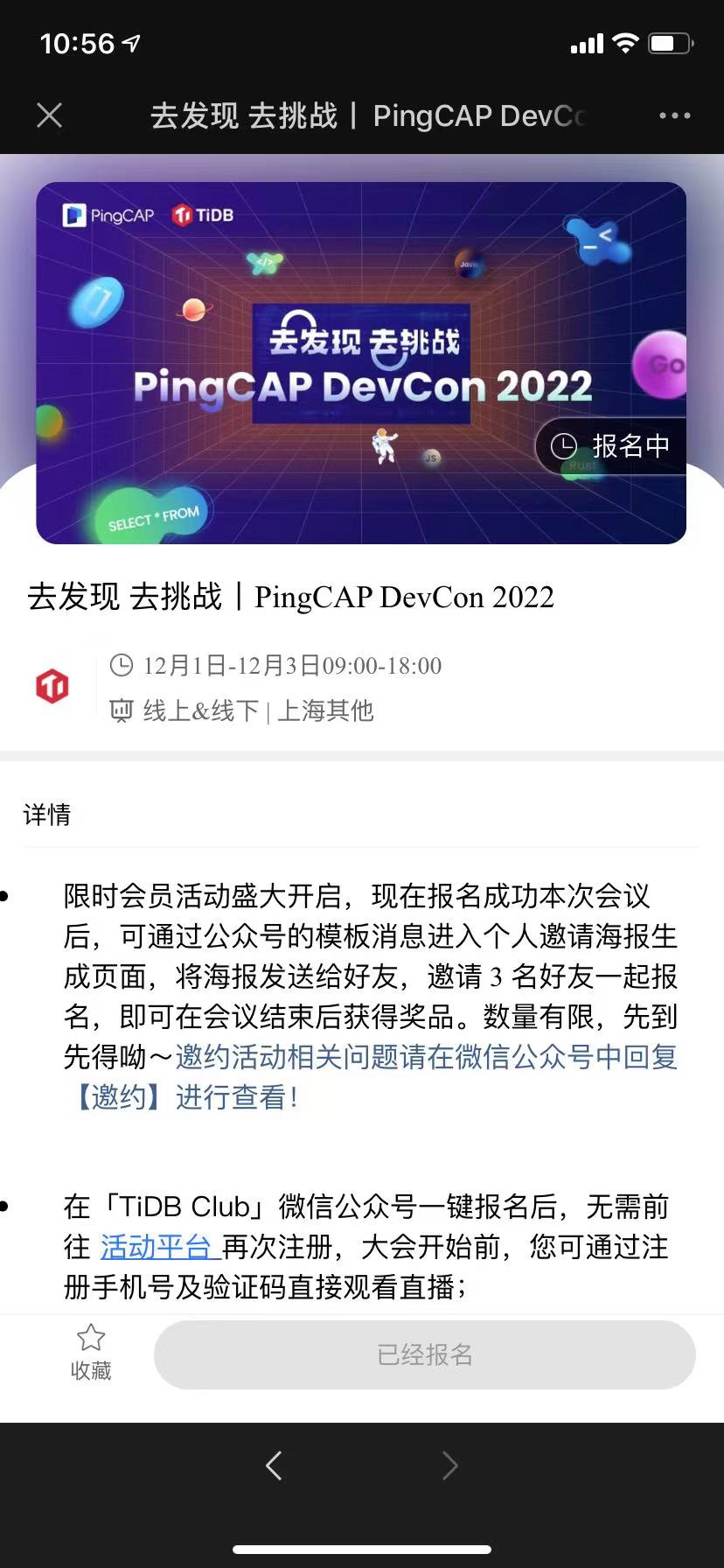This screenshot has width=724, height=1568.
Task: Go forward with the right arrow
Action: click(x=449, y=1465)
